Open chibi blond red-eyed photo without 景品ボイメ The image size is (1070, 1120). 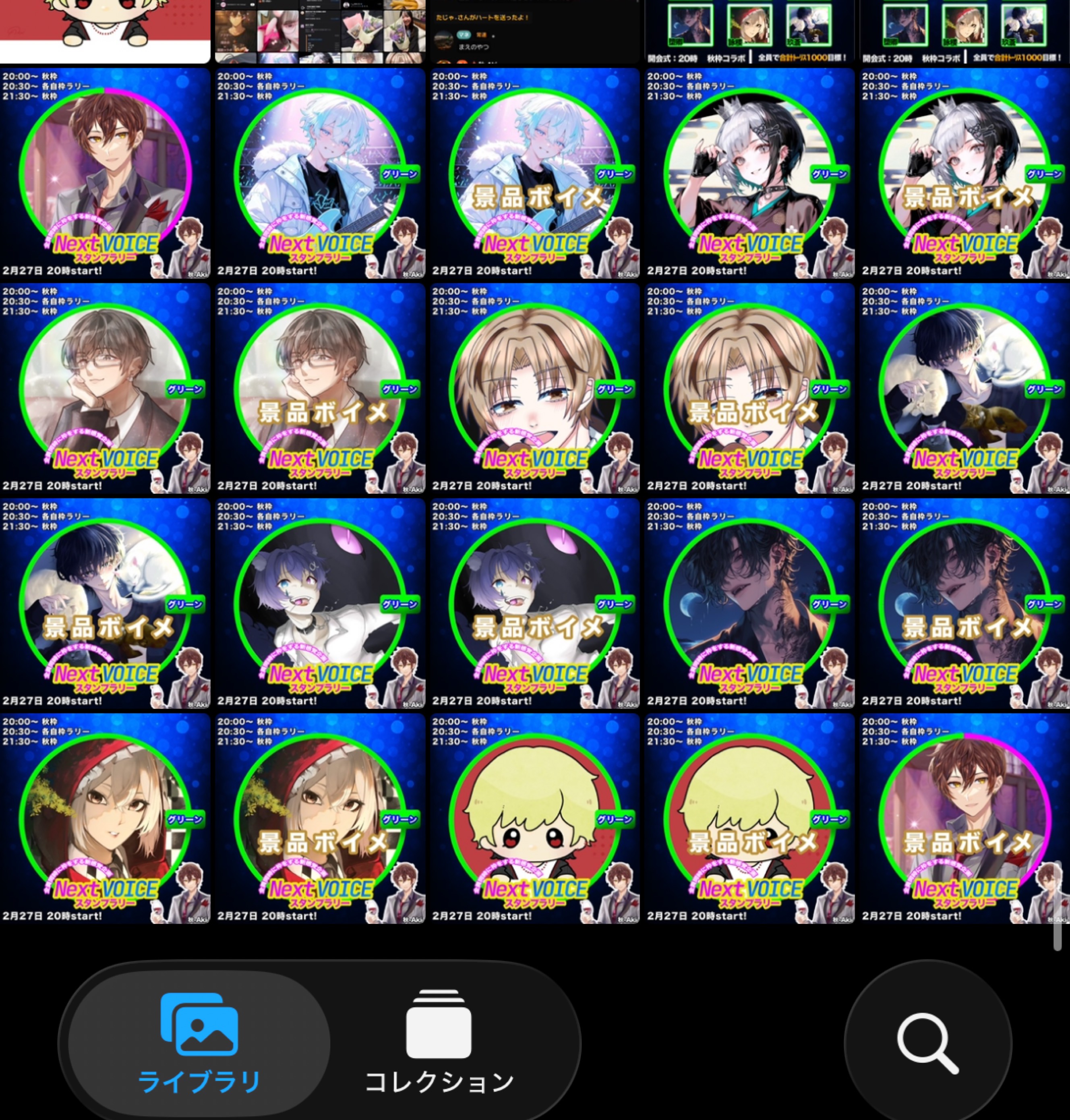point(535,818)
